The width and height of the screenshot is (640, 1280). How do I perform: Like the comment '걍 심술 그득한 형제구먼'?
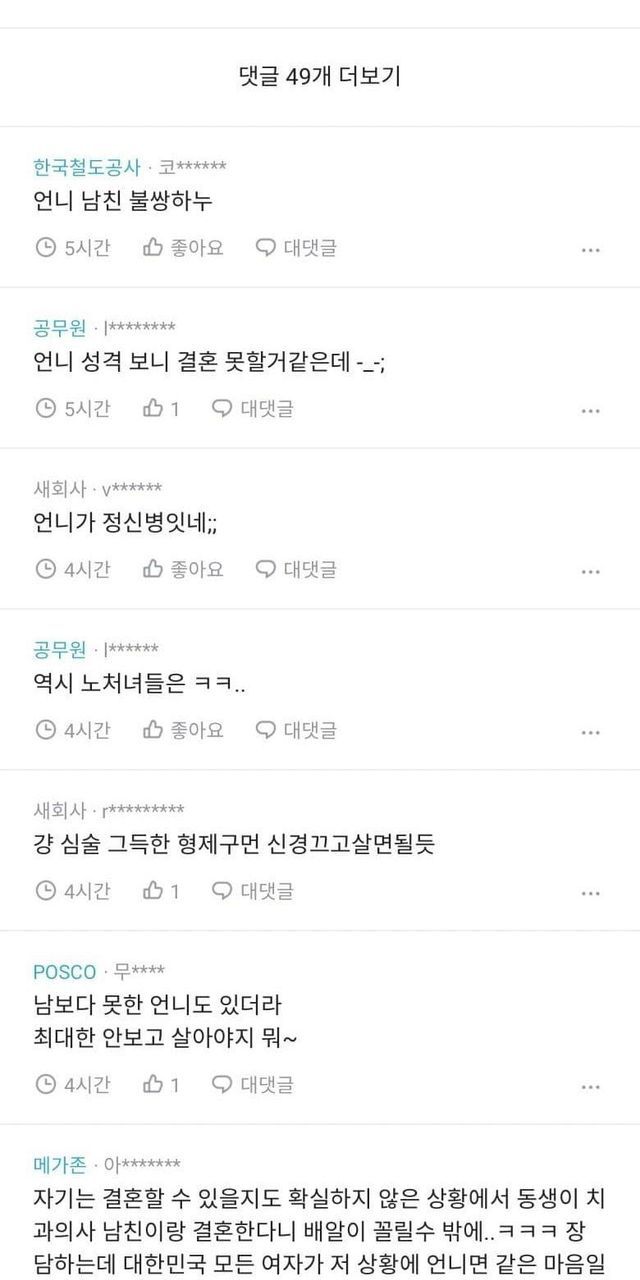pos(161,890)
